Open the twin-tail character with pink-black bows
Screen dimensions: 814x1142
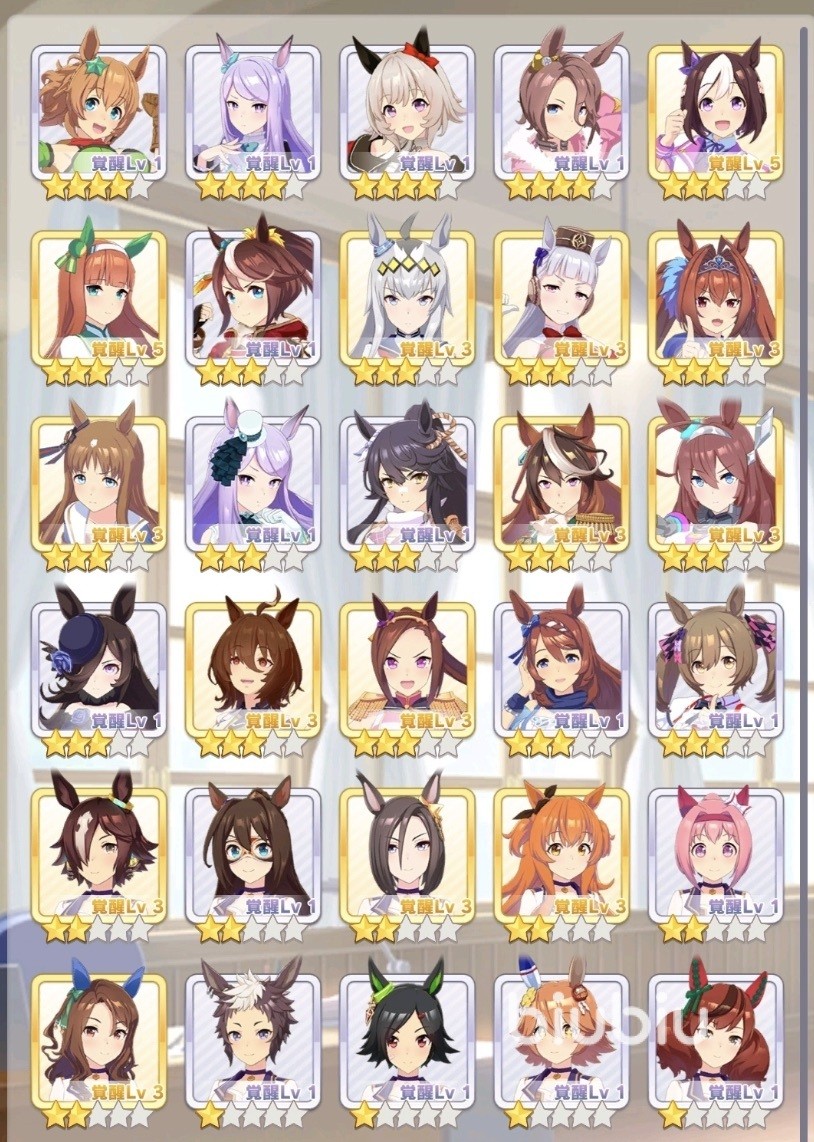pyautogui.click(x=716, y=668)
